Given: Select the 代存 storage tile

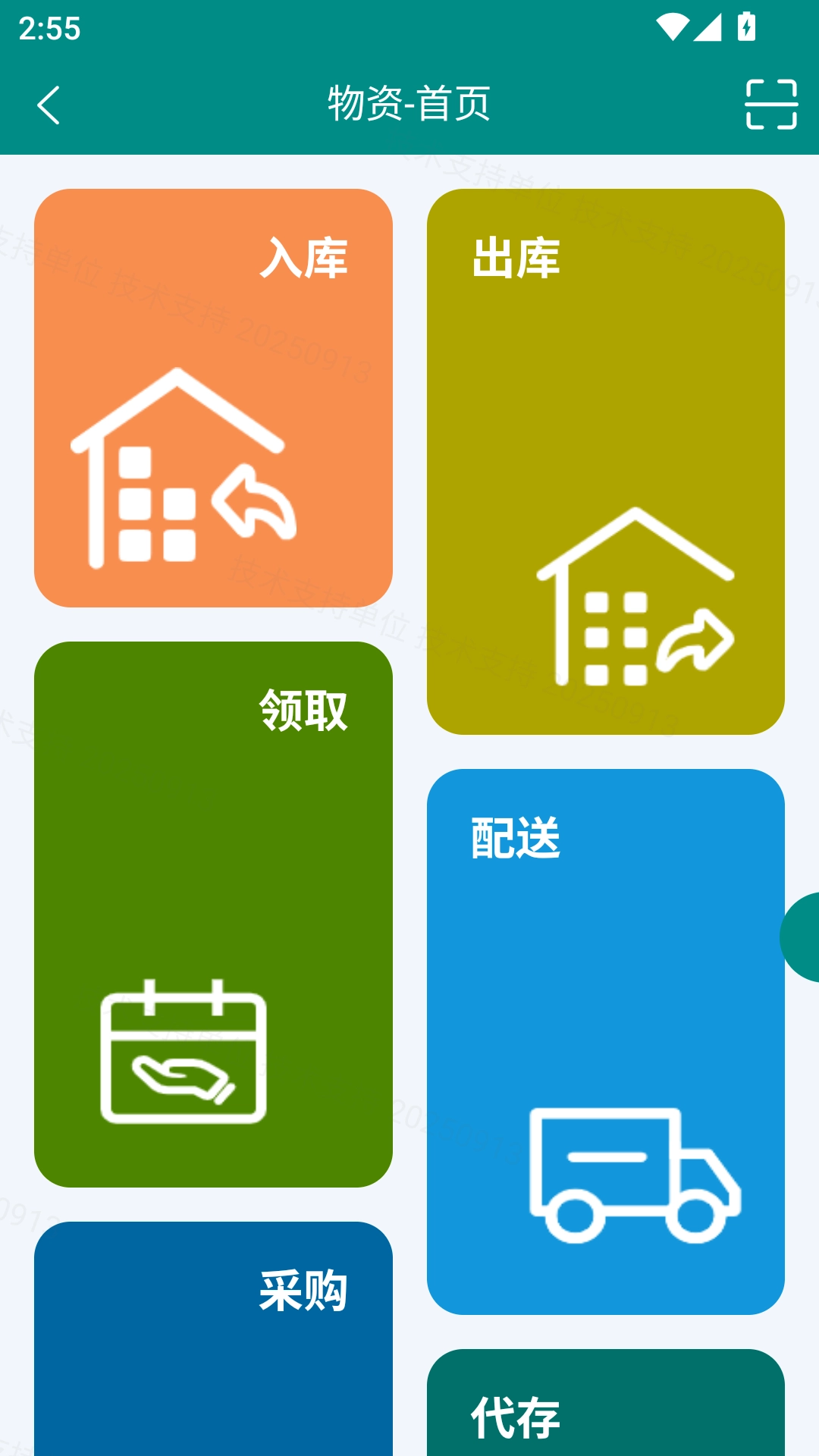Looking at the screenshot, I should click(606, 1403).
